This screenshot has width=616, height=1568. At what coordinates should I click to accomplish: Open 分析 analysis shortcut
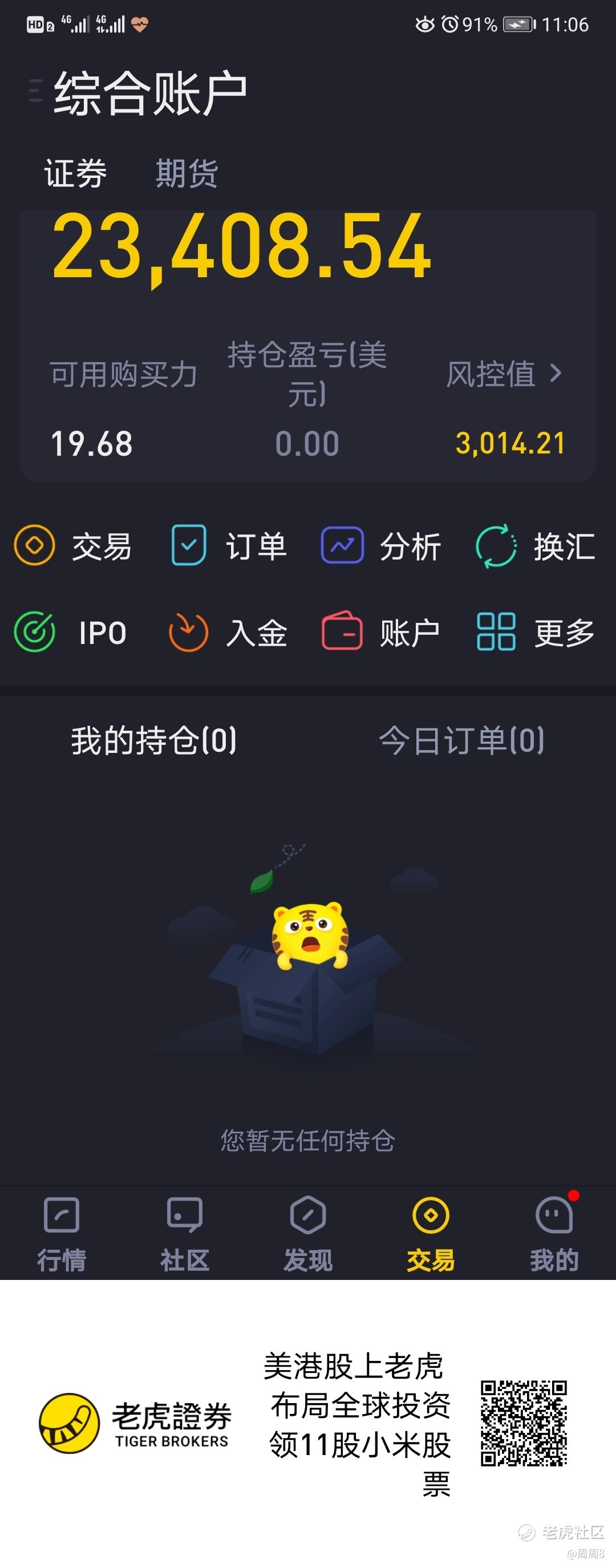pos(382,545)
